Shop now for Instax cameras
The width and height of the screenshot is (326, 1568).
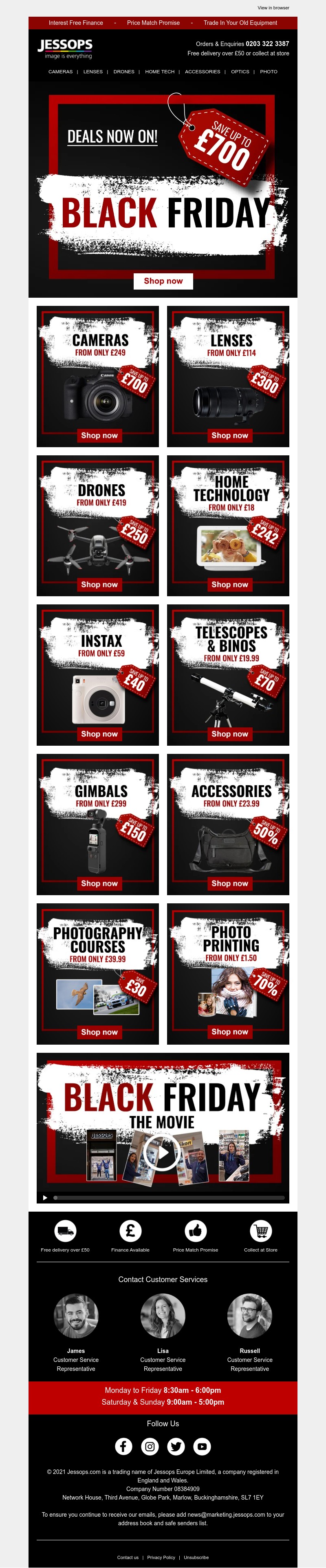tap(99, 734)
